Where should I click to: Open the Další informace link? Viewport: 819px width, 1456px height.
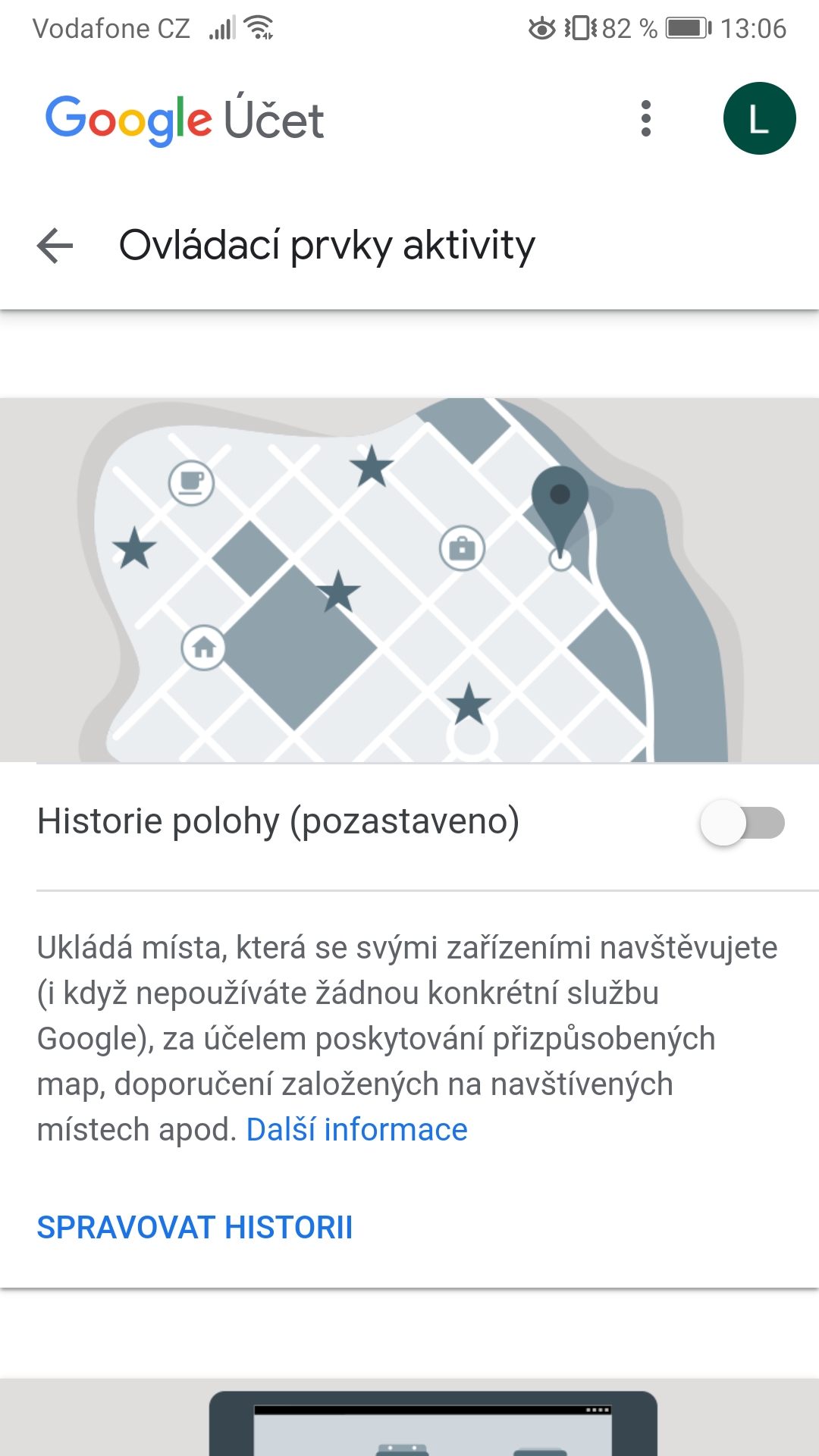click(356, 1130)
